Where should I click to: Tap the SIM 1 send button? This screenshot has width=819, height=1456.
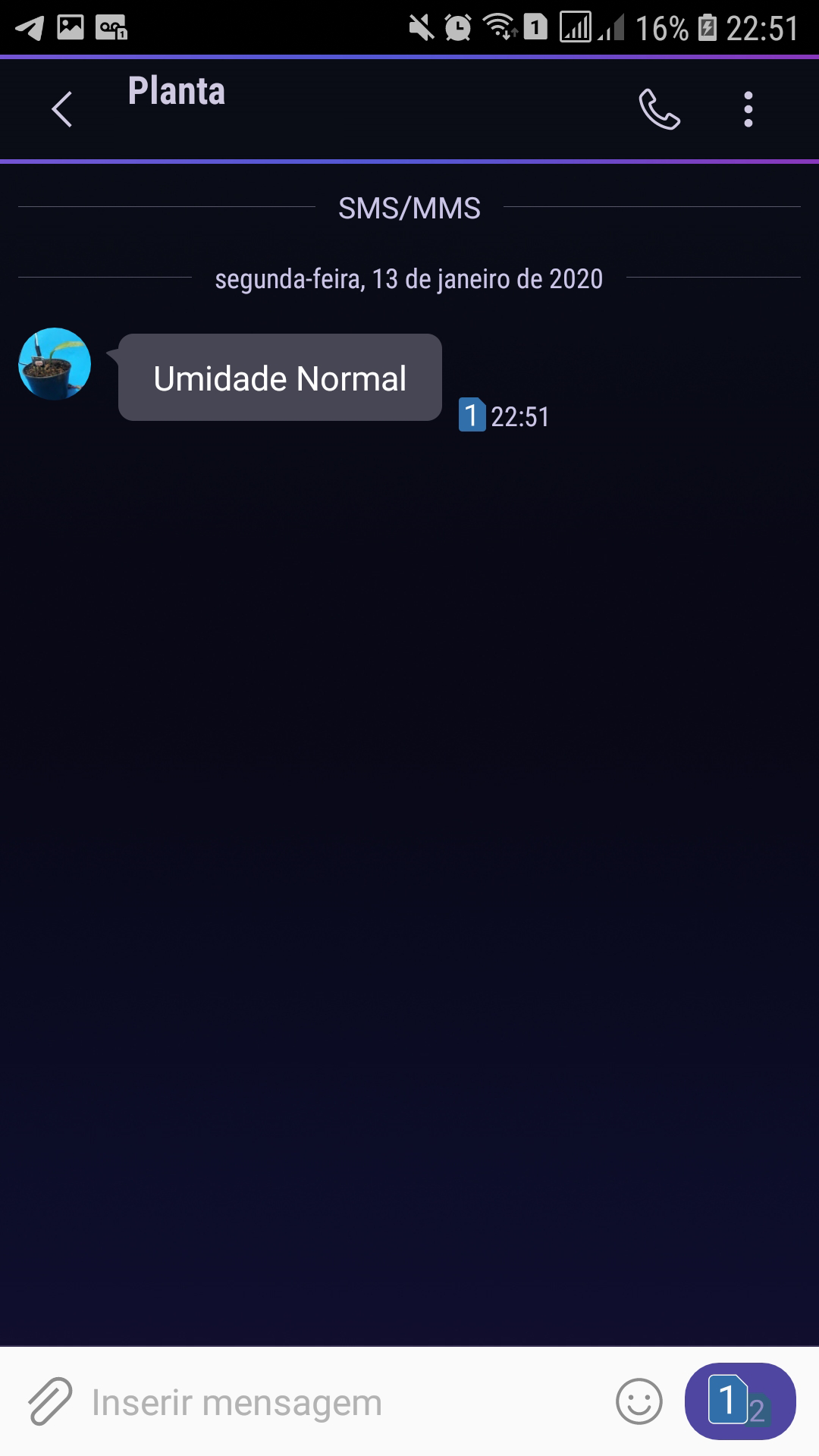[x=740, y=1401]
